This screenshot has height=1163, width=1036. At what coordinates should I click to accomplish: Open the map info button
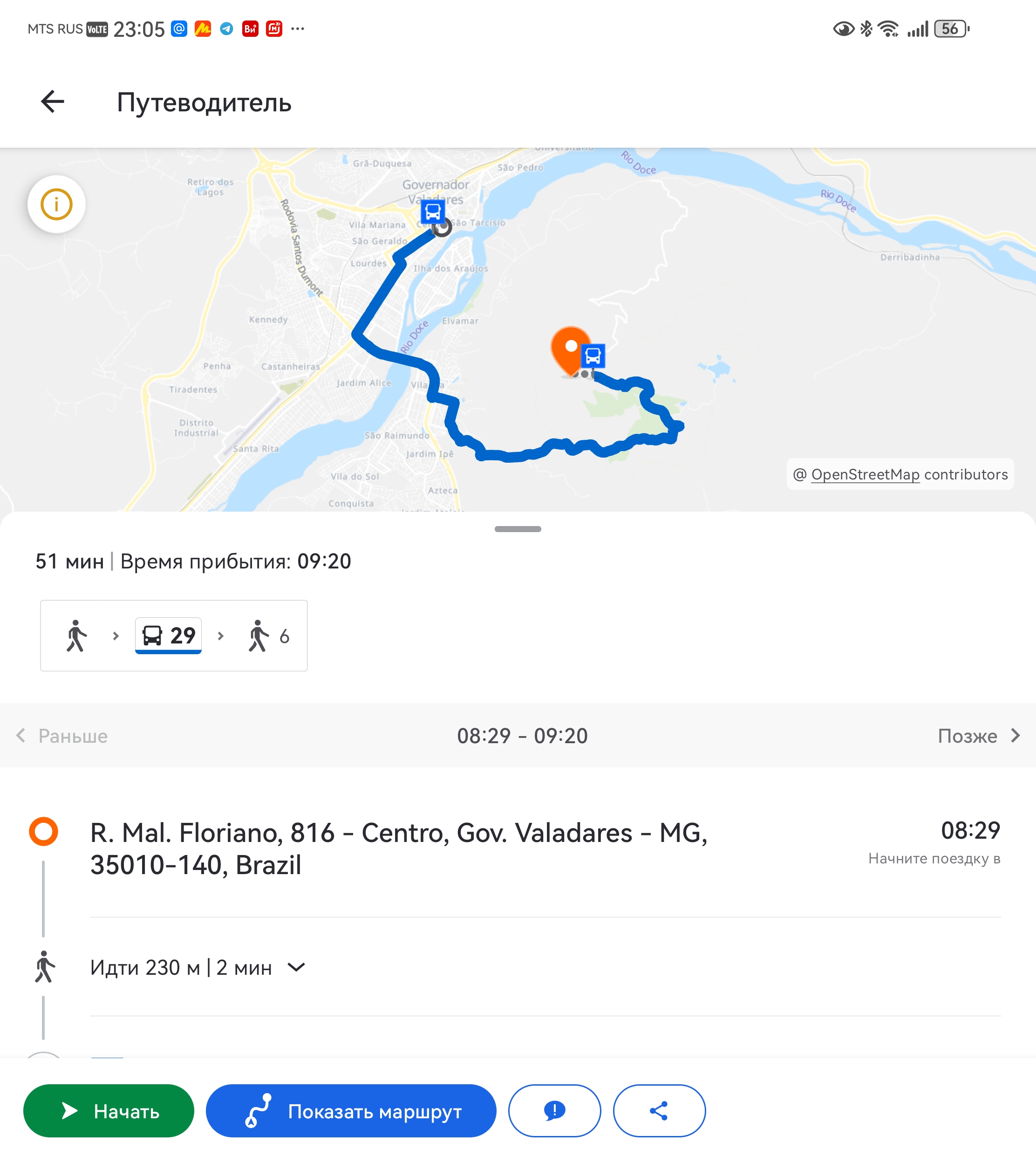[56, 205]
